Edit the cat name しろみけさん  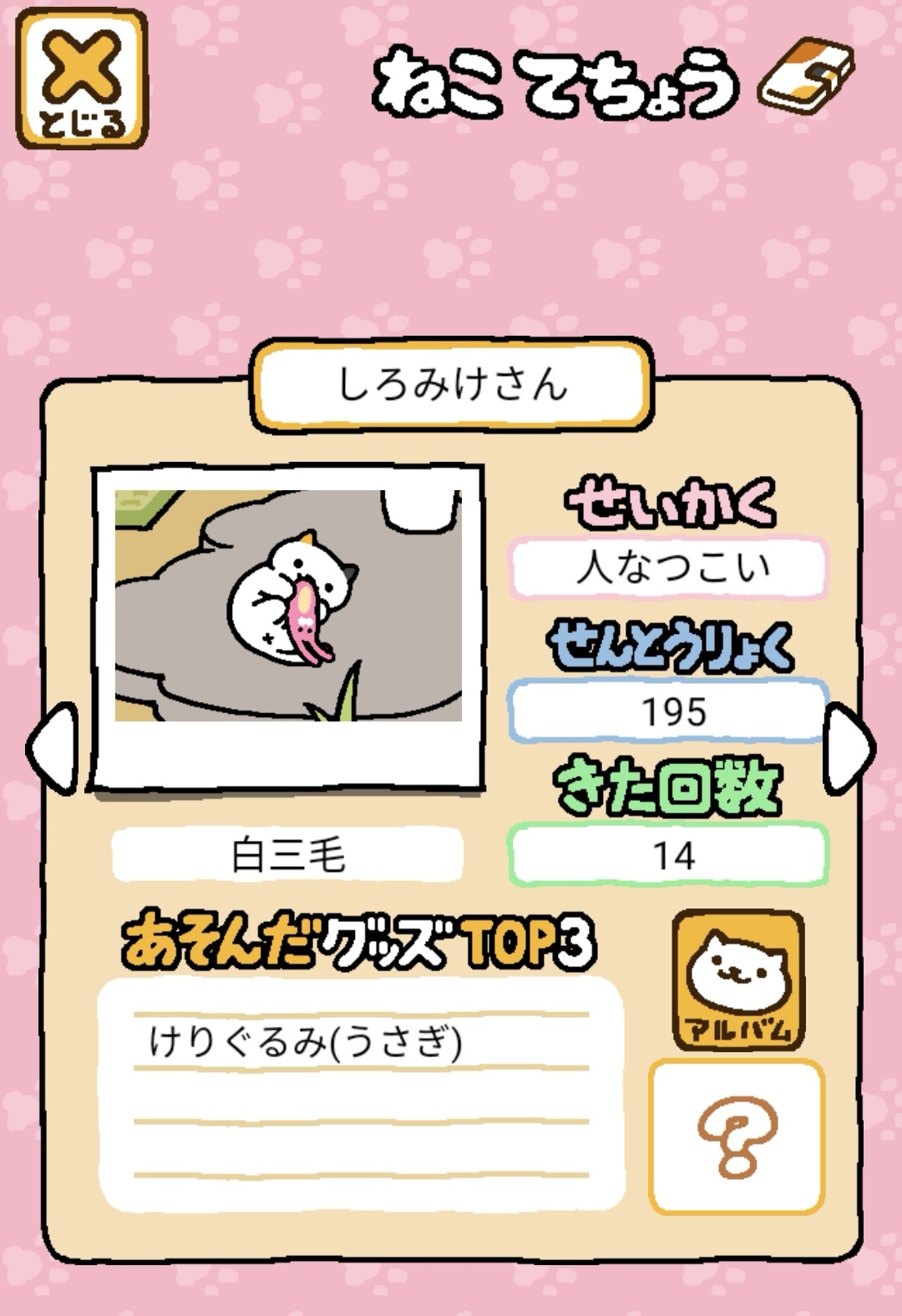pos(452,385)
